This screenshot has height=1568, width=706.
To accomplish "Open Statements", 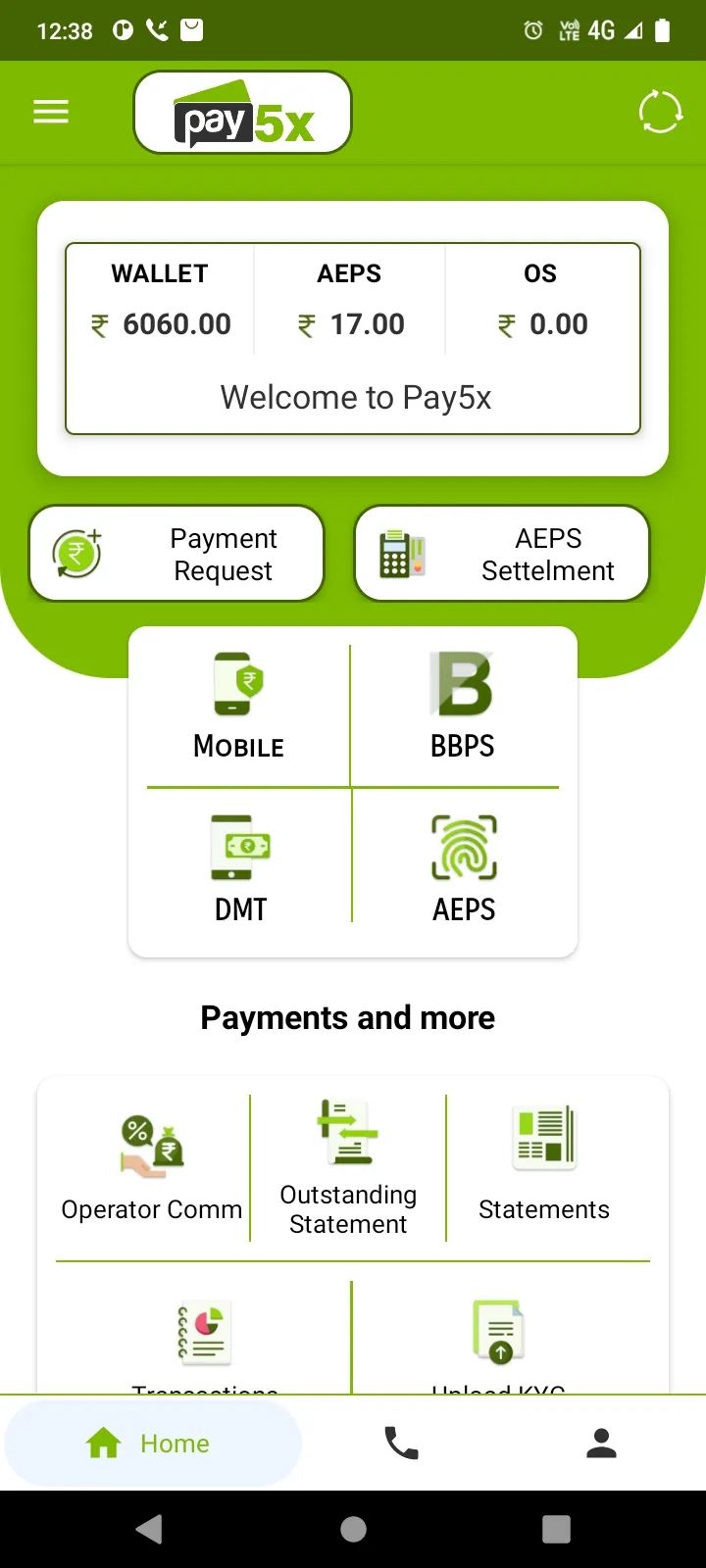I will coord(544,1168).
